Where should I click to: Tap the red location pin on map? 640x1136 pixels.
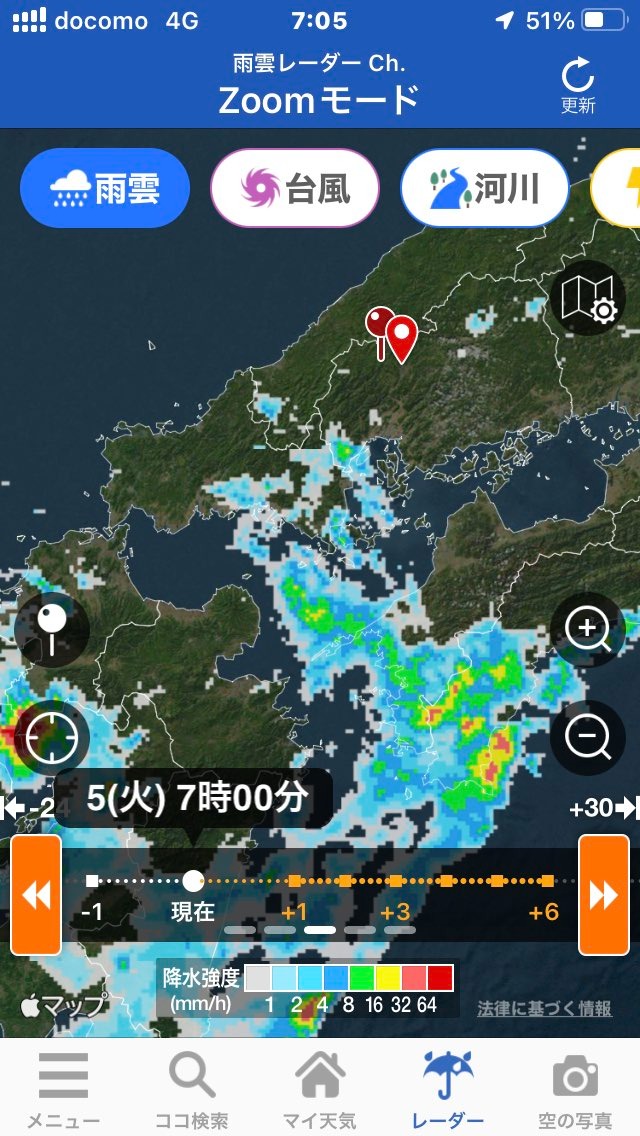tap(402, 339)
